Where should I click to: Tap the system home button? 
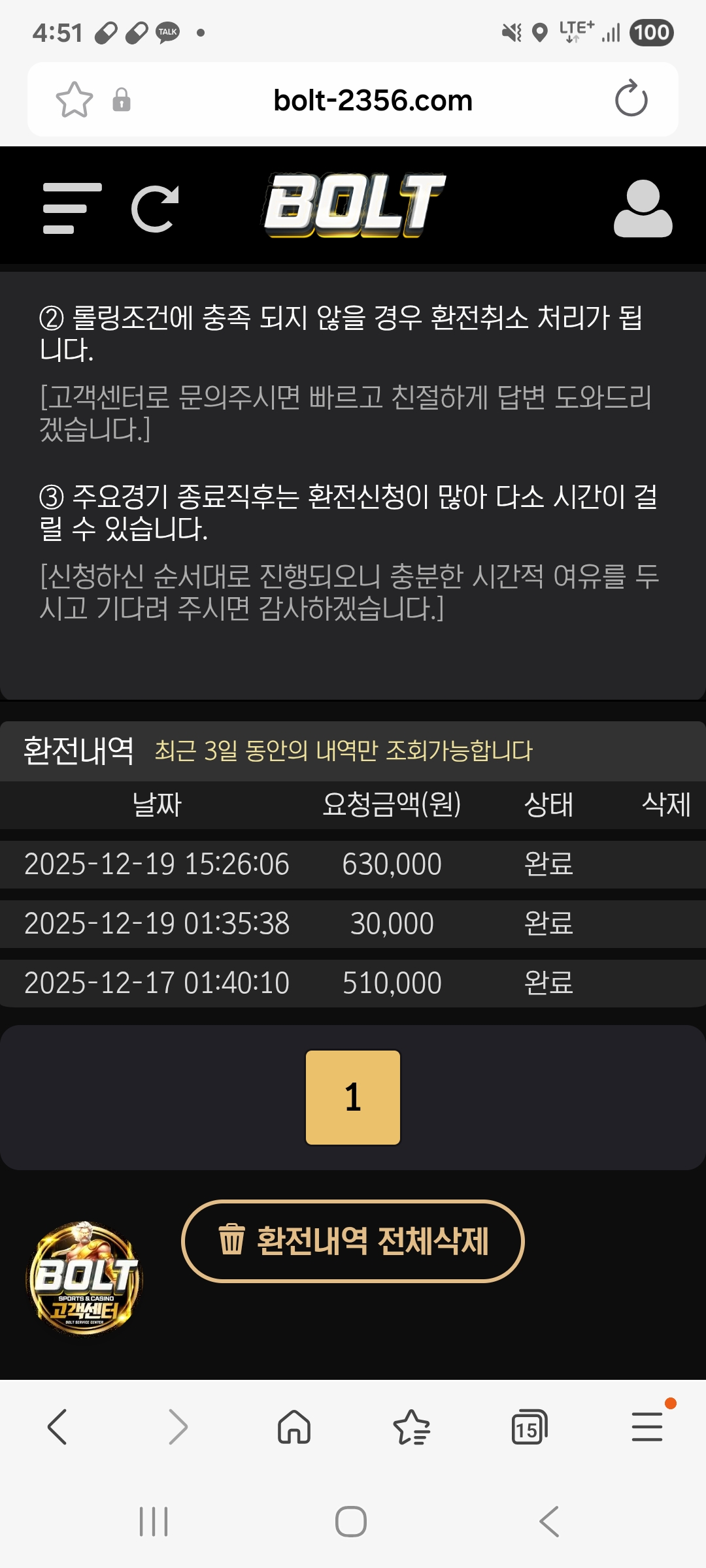click(351, 1522)
